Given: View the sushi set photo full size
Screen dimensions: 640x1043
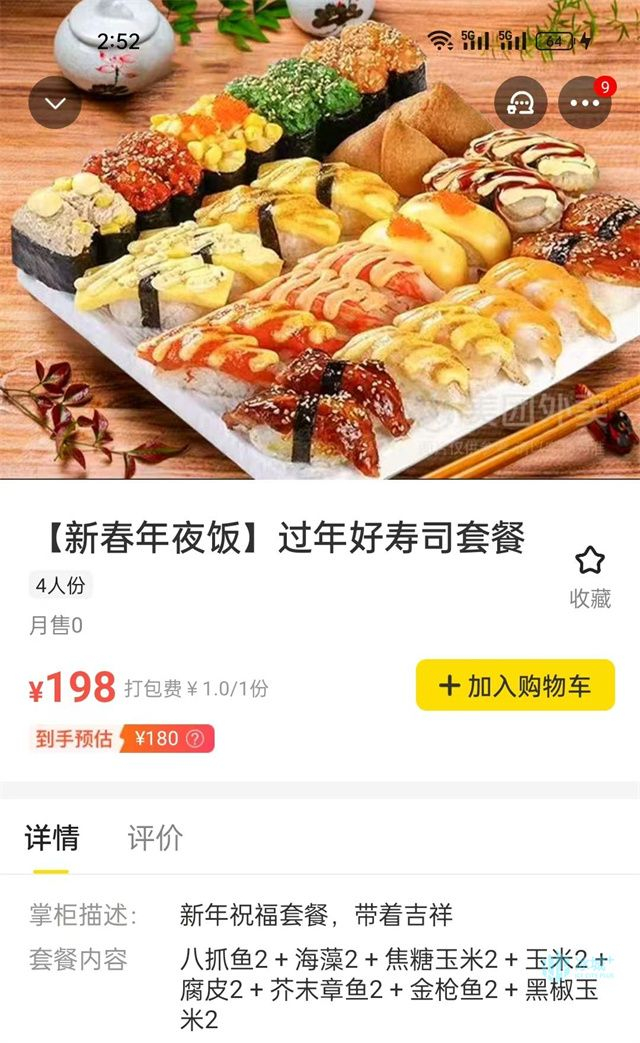Looking at the screenshot, I should click(x=320, y=239).
